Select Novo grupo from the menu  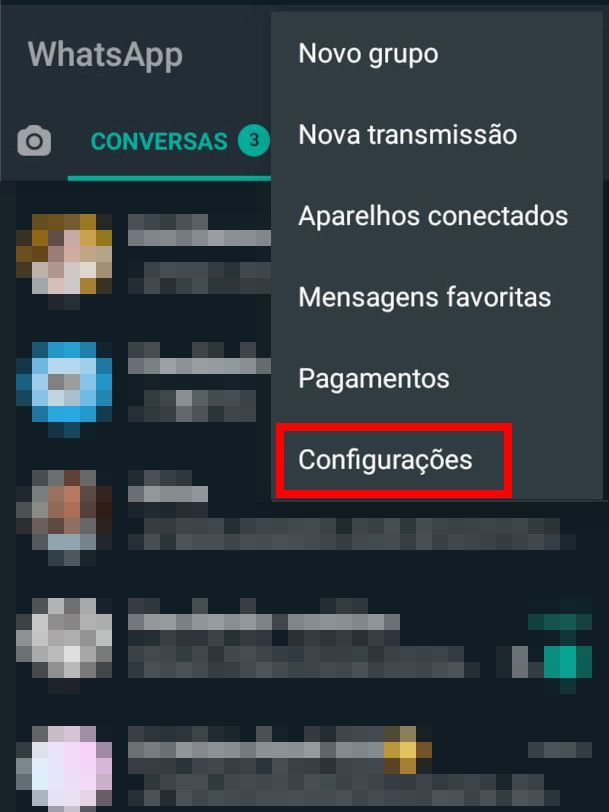click(x=368, y=53)
